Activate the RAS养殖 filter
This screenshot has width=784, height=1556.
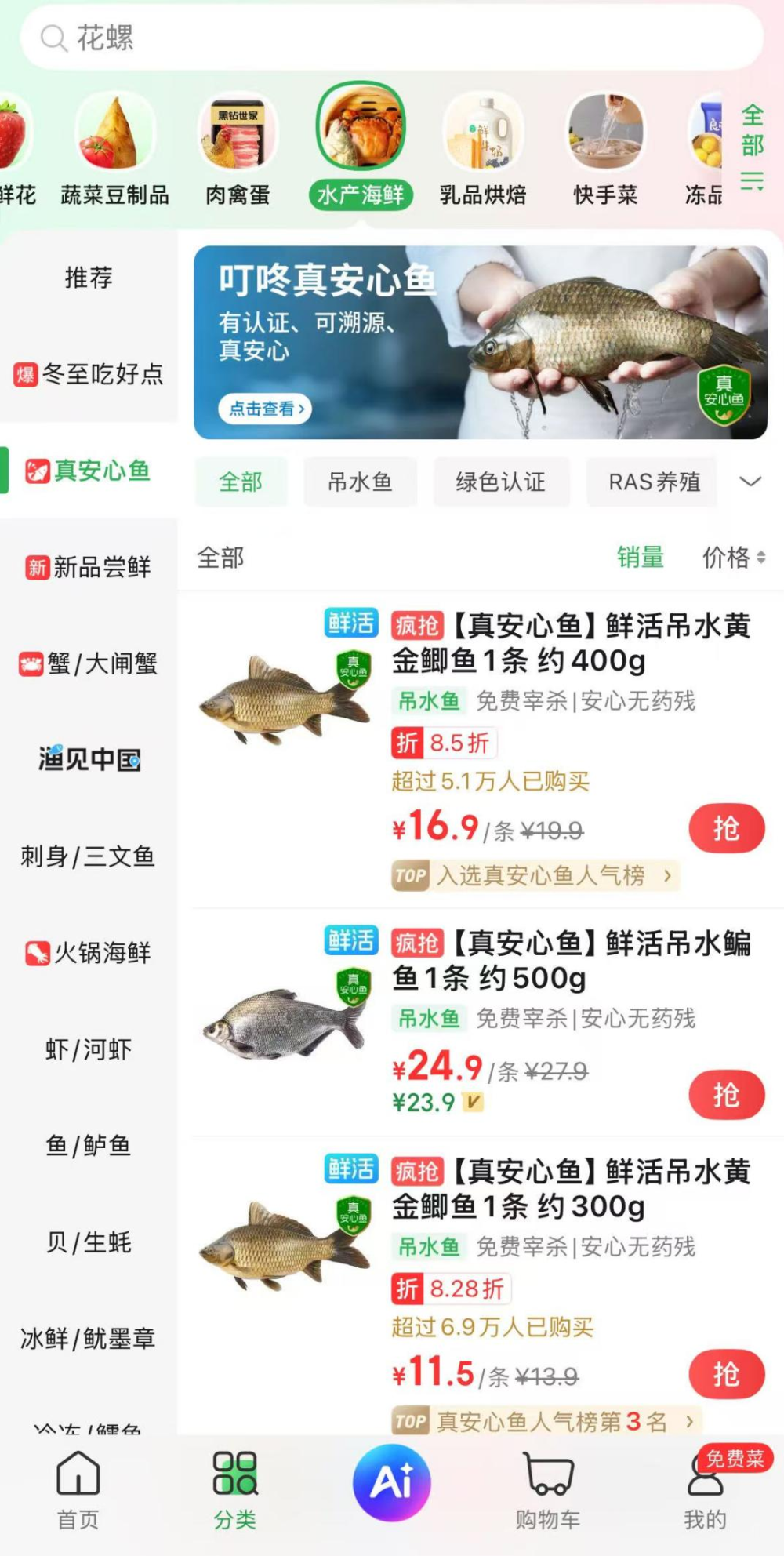(x=652, y=482)
